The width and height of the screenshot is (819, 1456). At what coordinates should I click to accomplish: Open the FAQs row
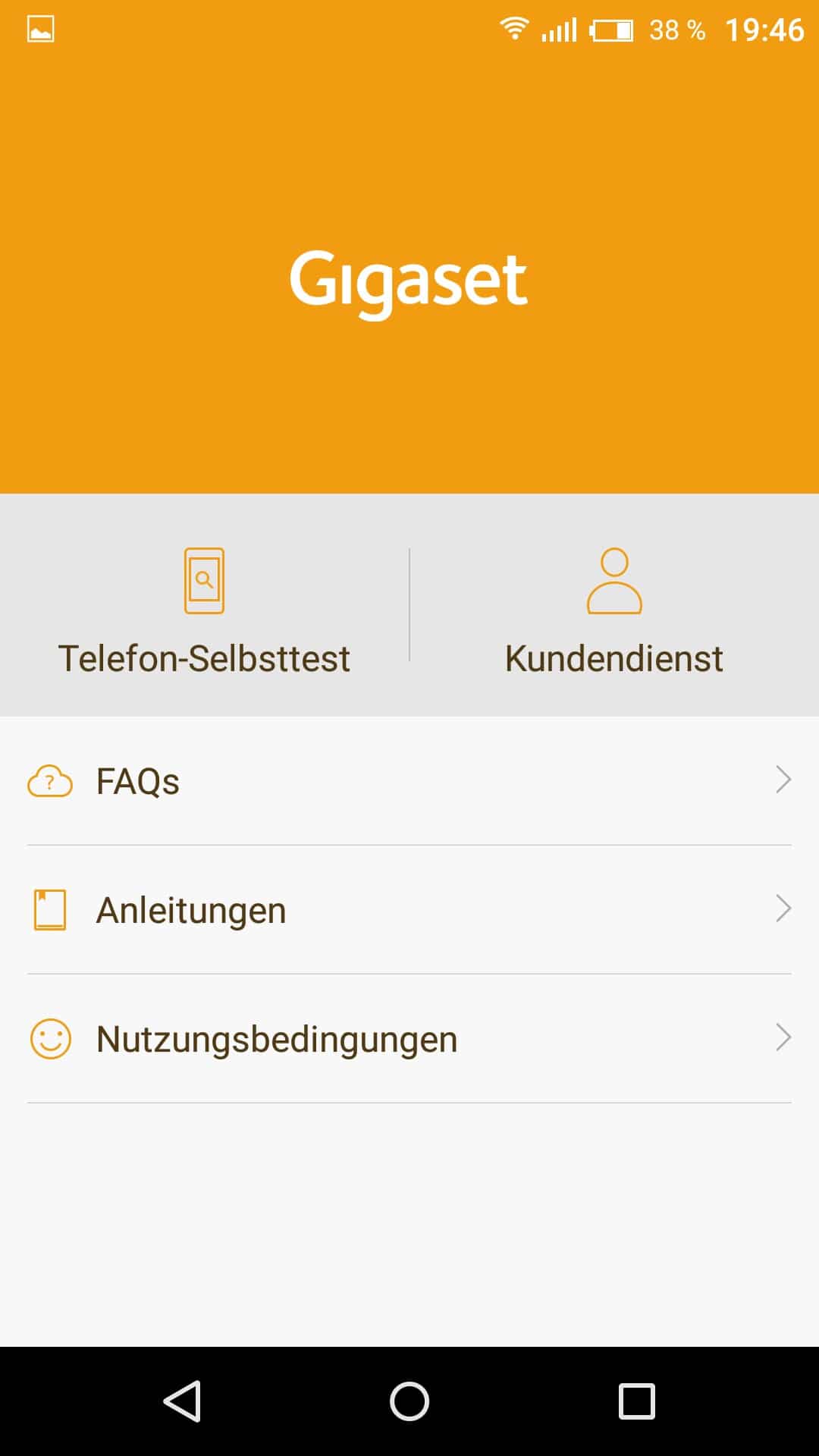[x=409, y=781]
